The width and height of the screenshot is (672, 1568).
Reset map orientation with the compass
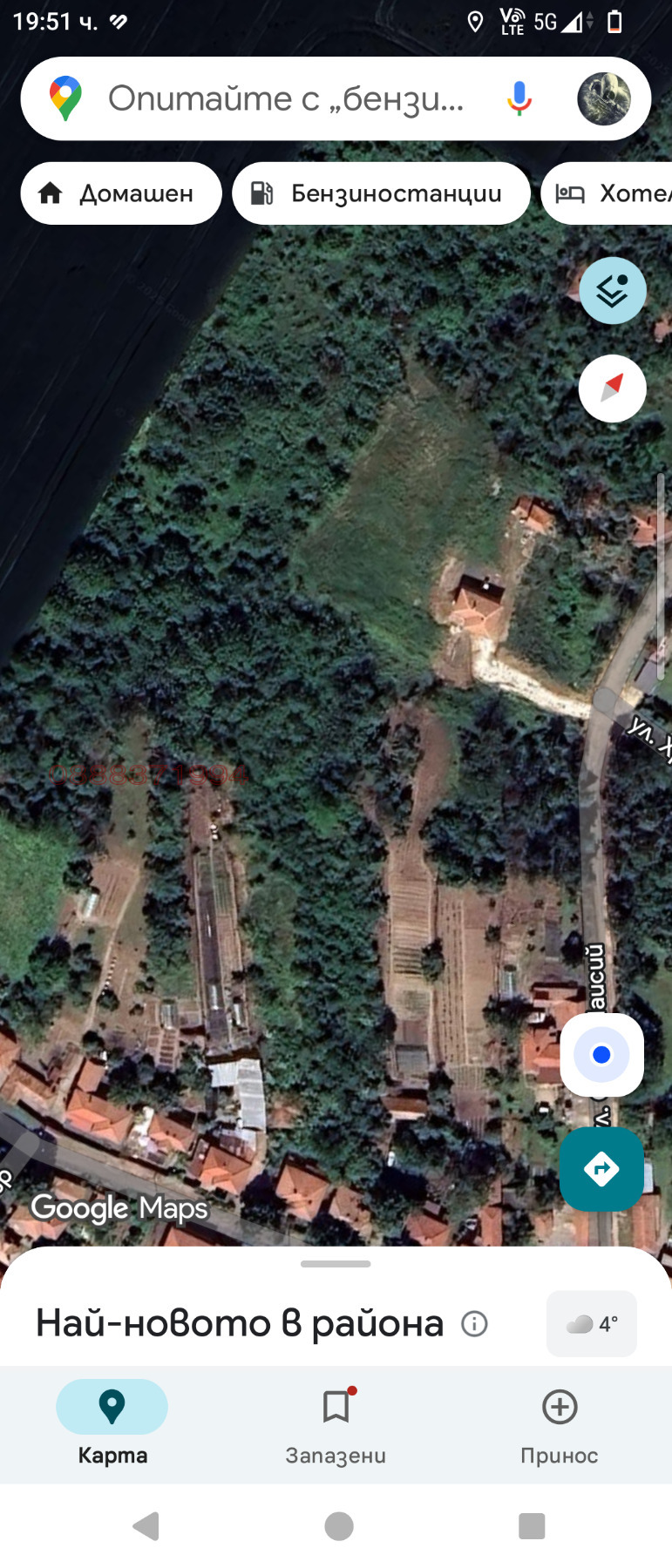613,389
